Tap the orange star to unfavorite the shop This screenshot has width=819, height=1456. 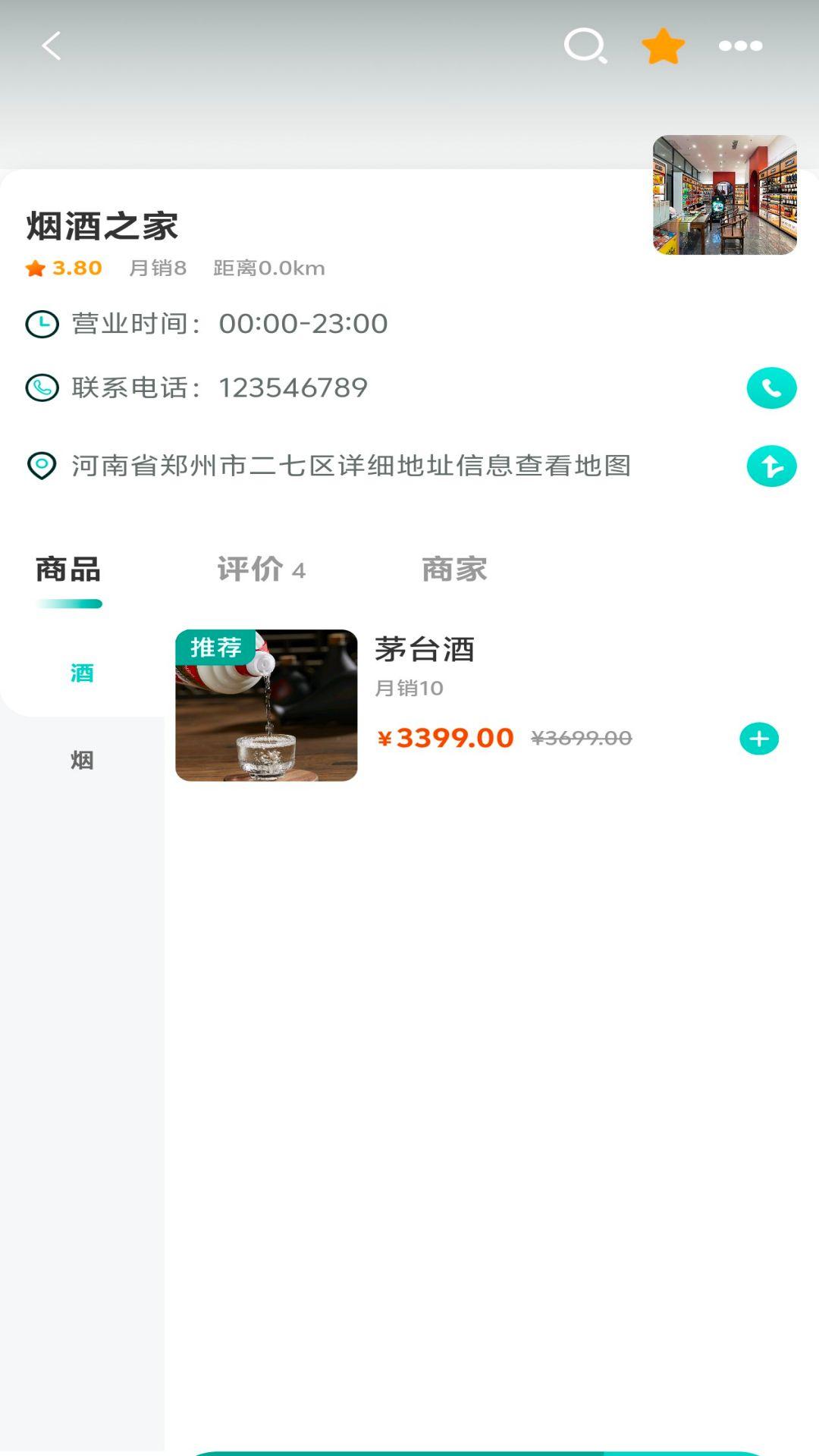pos(662,45)
